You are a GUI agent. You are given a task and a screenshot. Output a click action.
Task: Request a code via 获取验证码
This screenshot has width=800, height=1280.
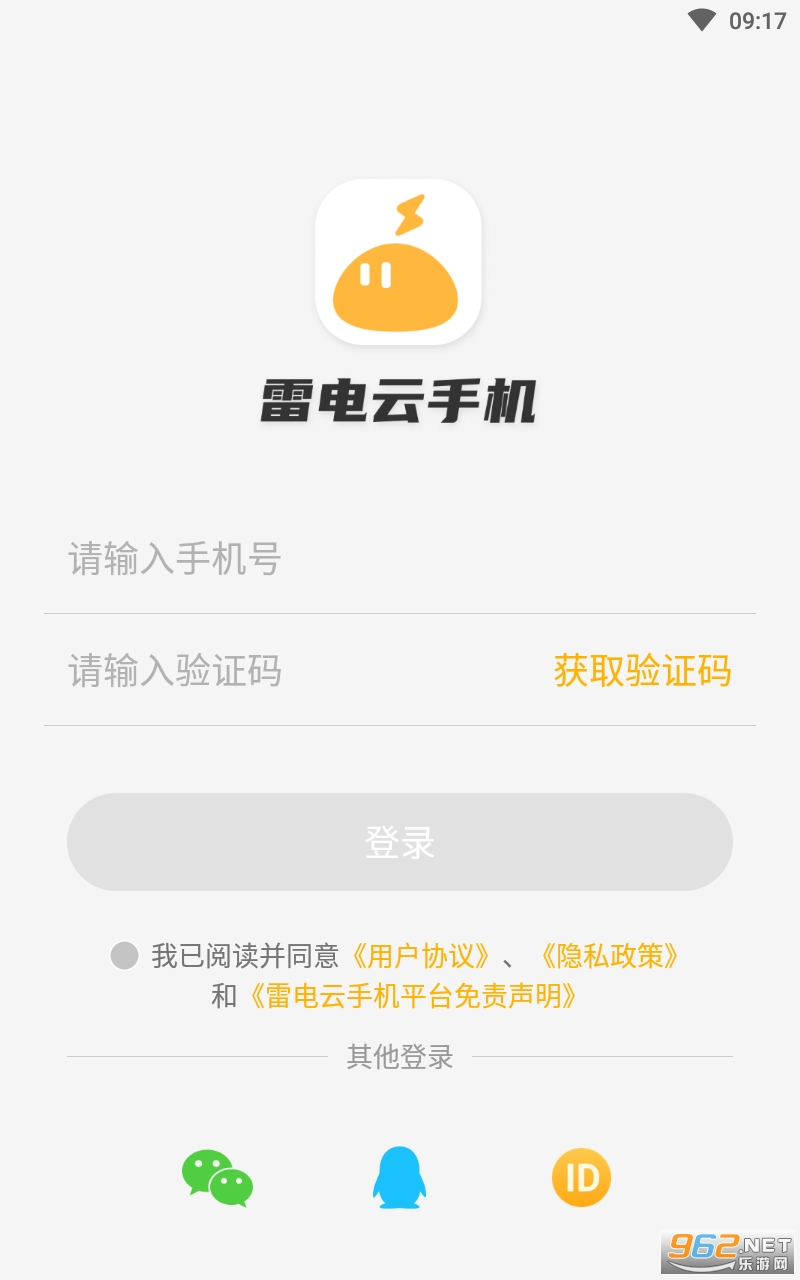pyautogui.click(x=643, y=670)
